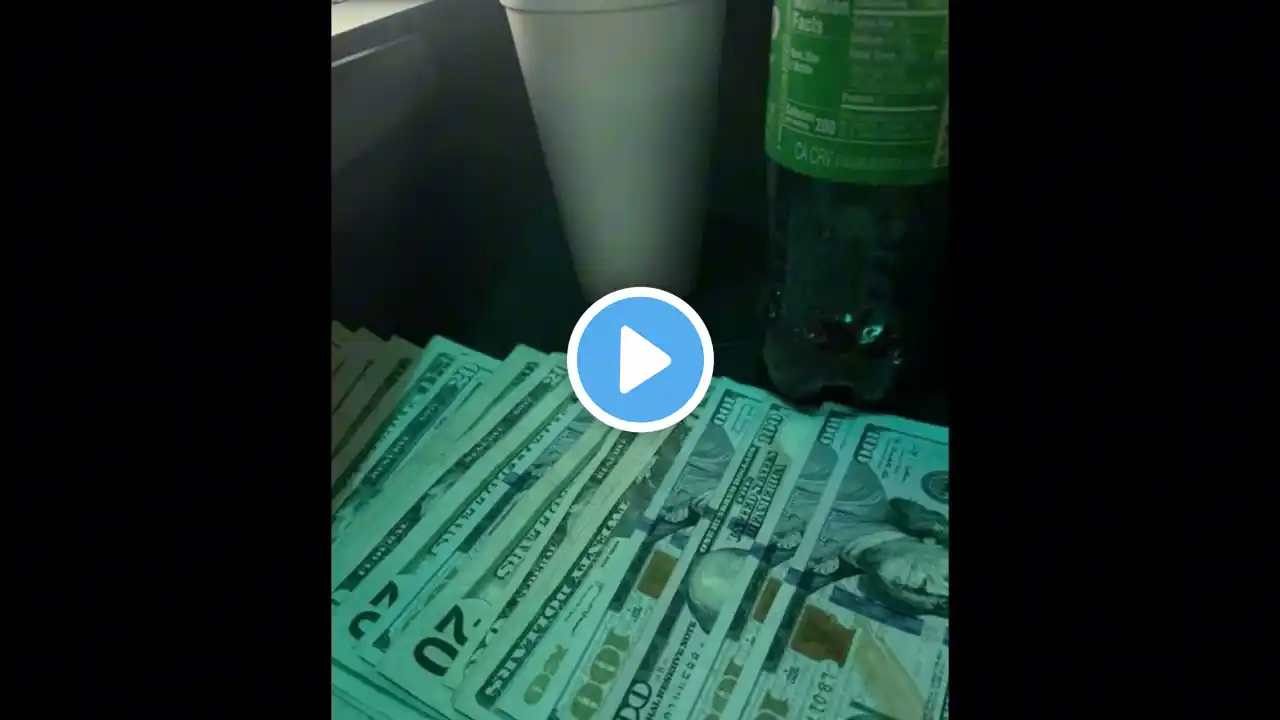This screenshot has height=720, width=1280.
Task: Play the video
Action: tap(640, 359)
